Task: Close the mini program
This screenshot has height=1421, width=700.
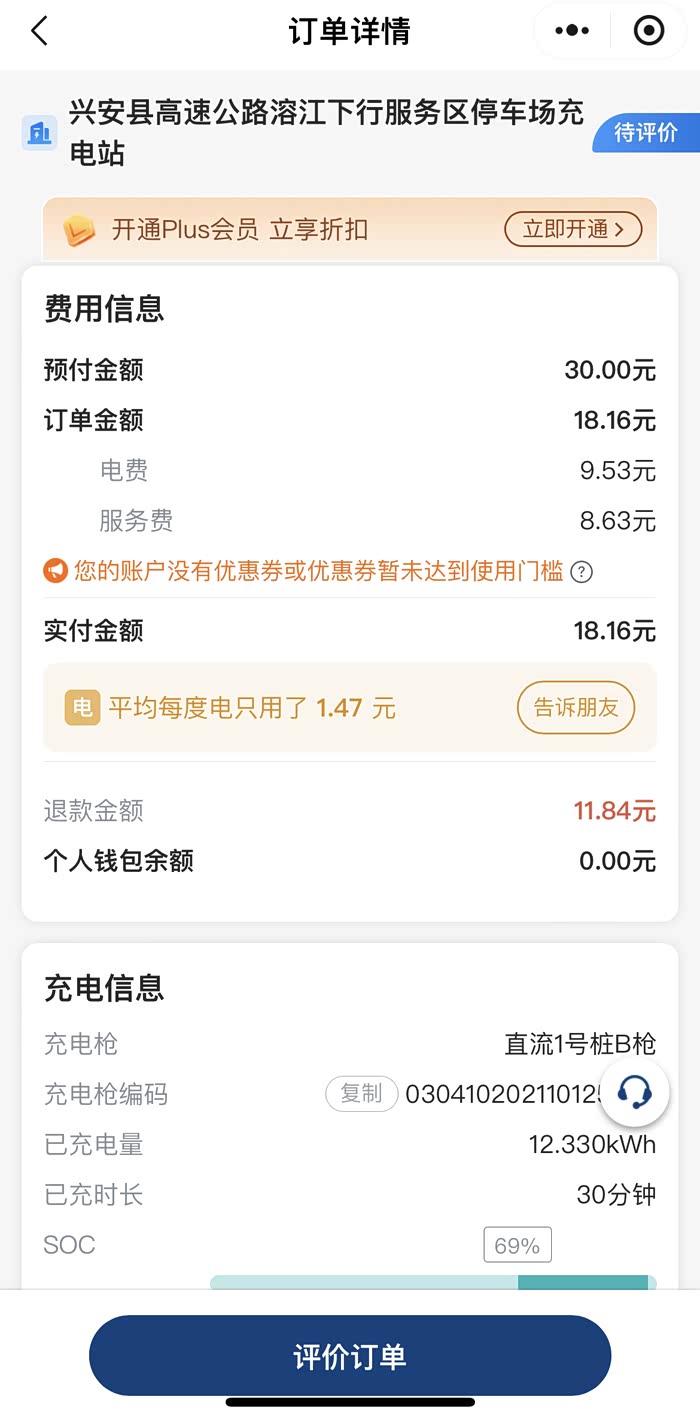Action: click(649, 31)
